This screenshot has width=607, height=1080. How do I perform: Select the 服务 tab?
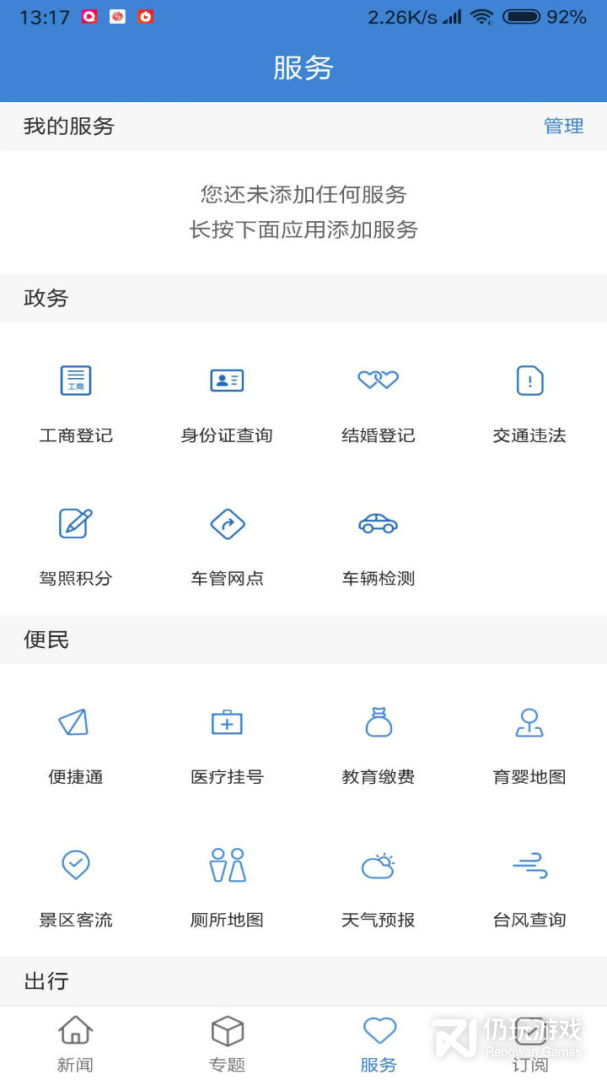click(379, 1043)
